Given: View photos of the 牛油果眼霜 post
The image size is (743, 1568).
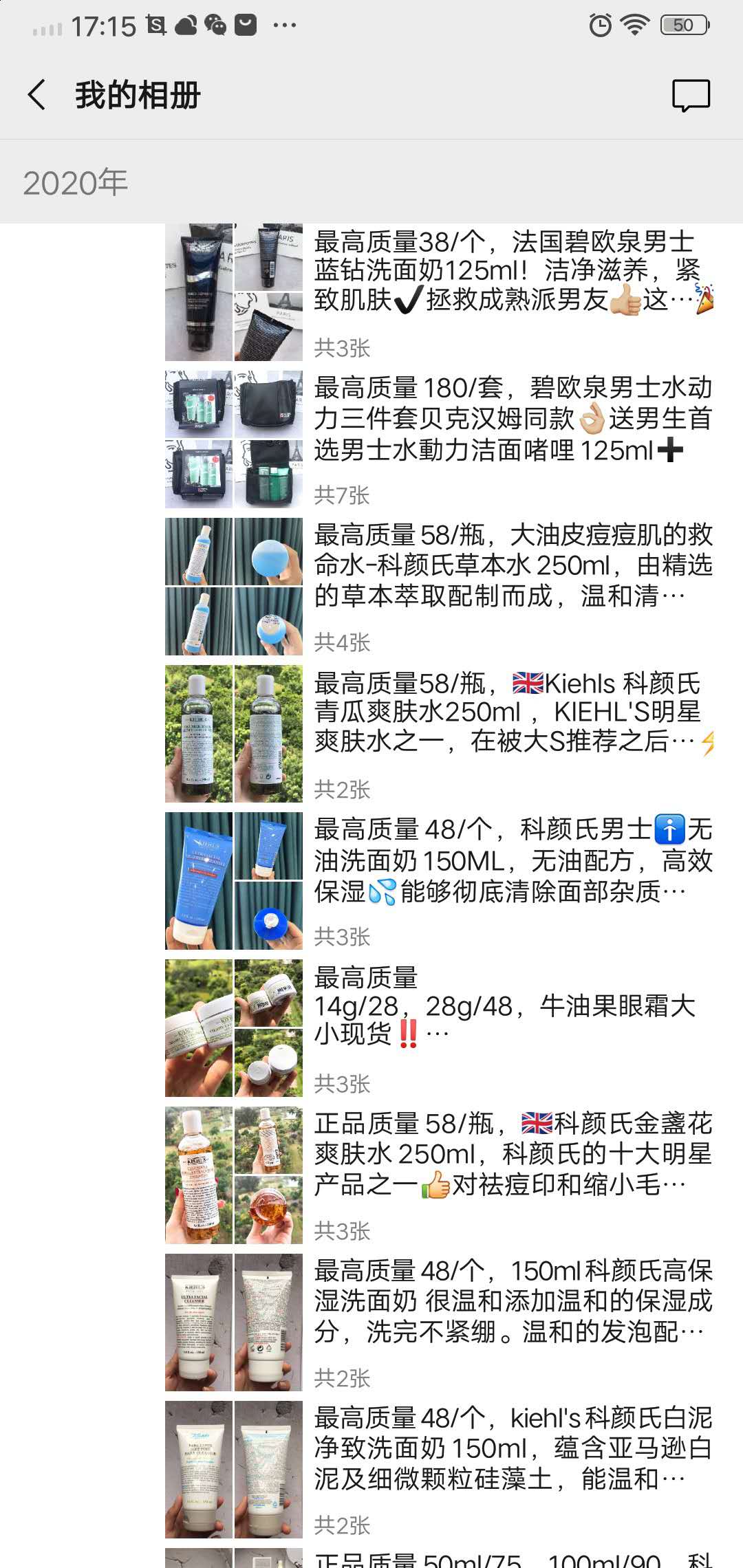Looking at the screenshot, I should (234, 1028).
